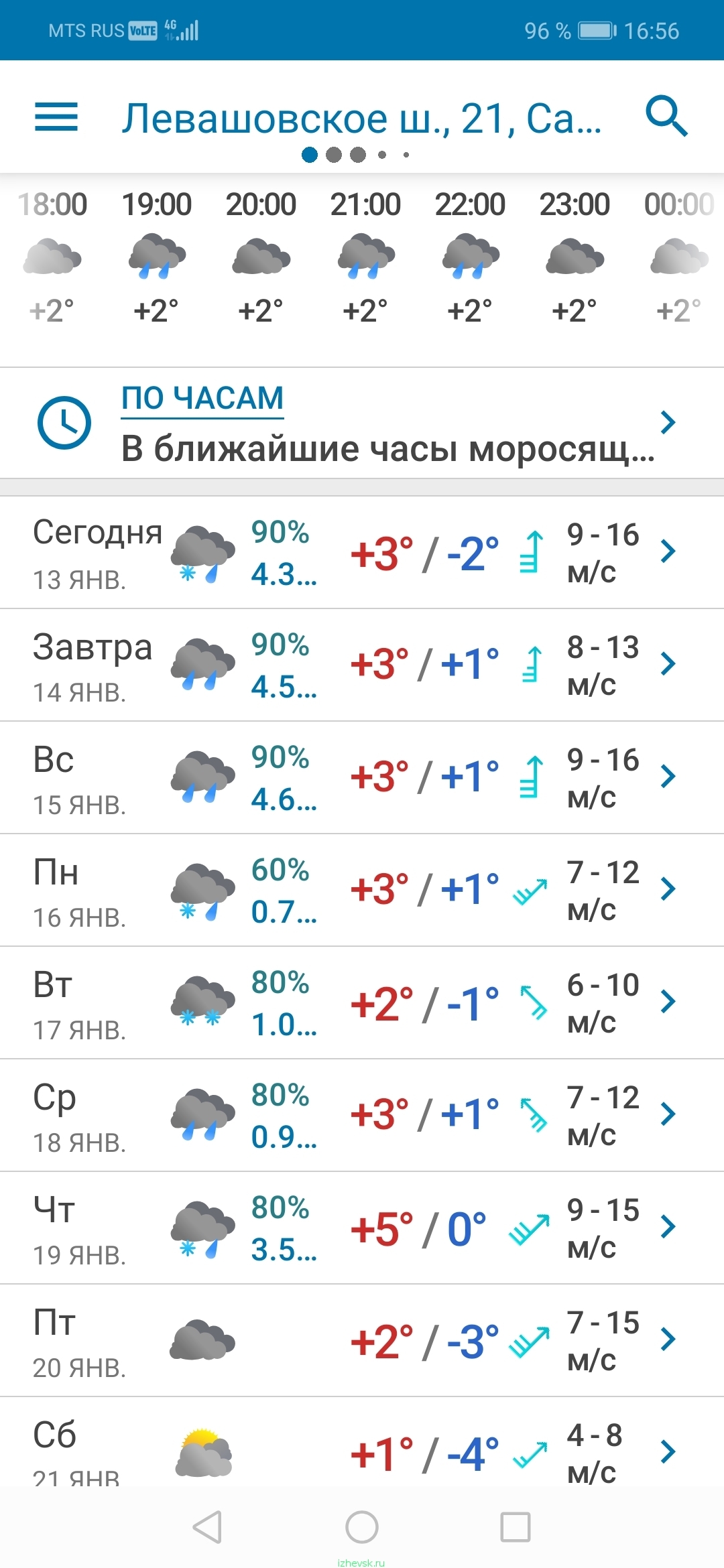The height and width of the screenshot is (1568, 724).
Task: View tomorrow's forecast for 14 ЯНВ.
Action: 362,665
